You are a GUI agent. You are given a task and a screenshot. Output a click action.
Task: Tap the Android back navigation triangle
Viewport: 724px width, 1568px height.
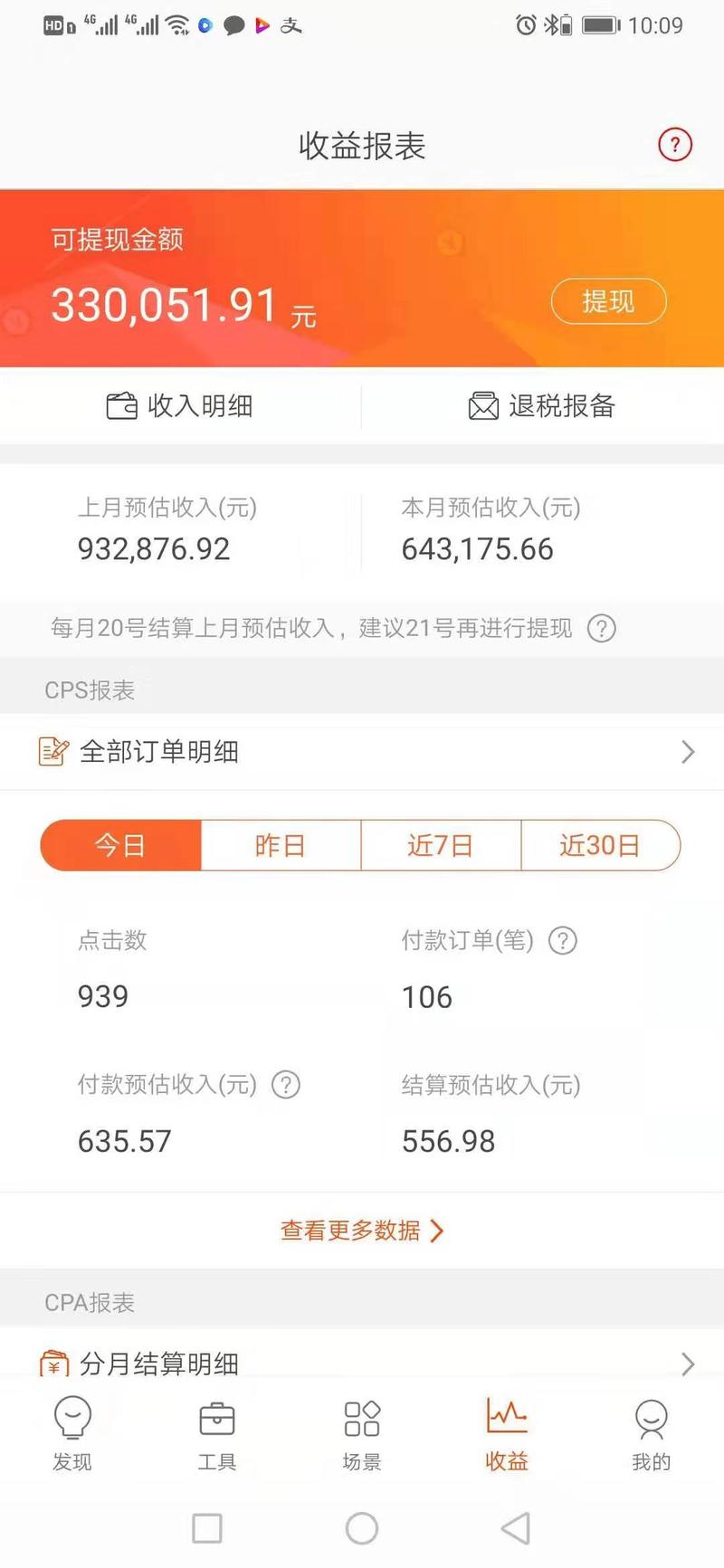(x=515, y=1528)
